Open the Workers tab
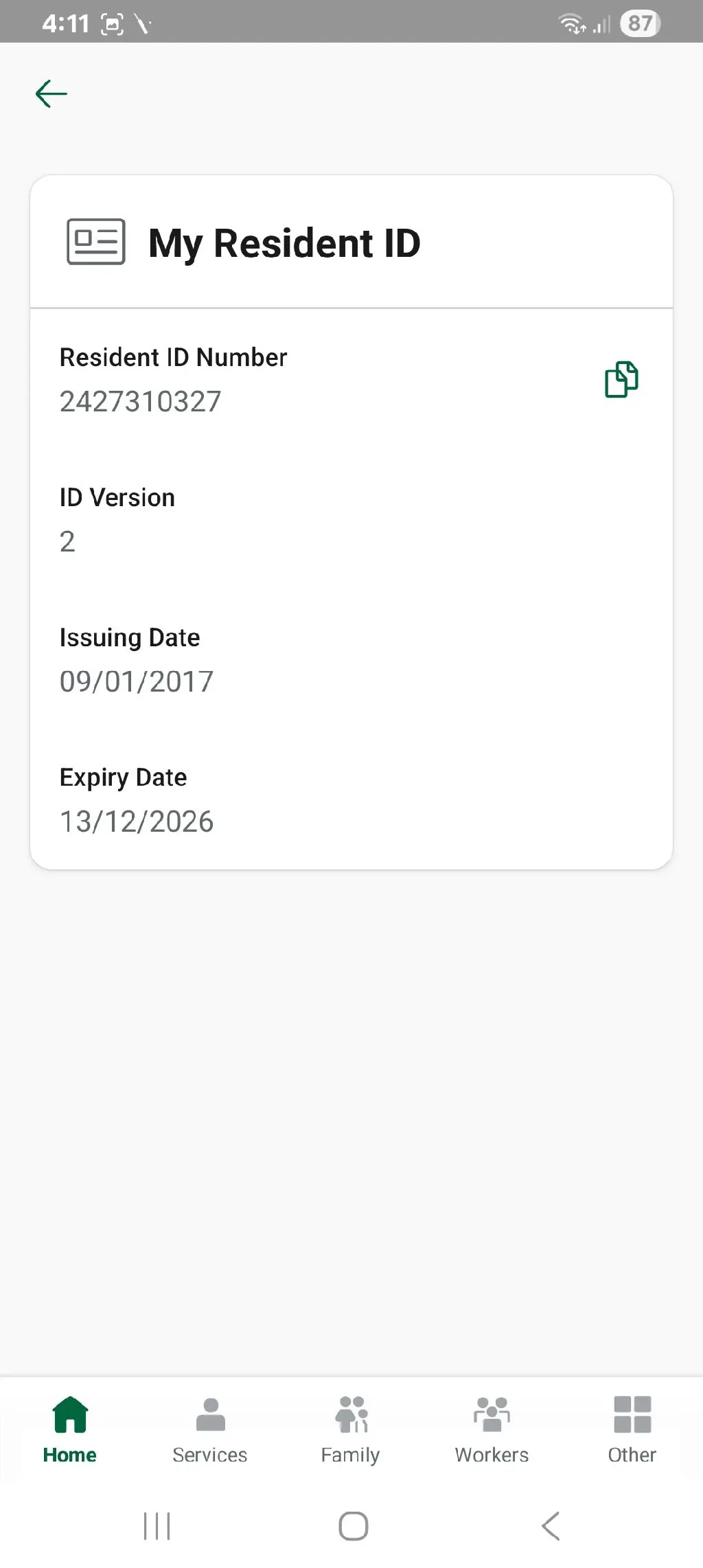The height and width of the screenshot is (1568, 703). (x=492, y=1430)
